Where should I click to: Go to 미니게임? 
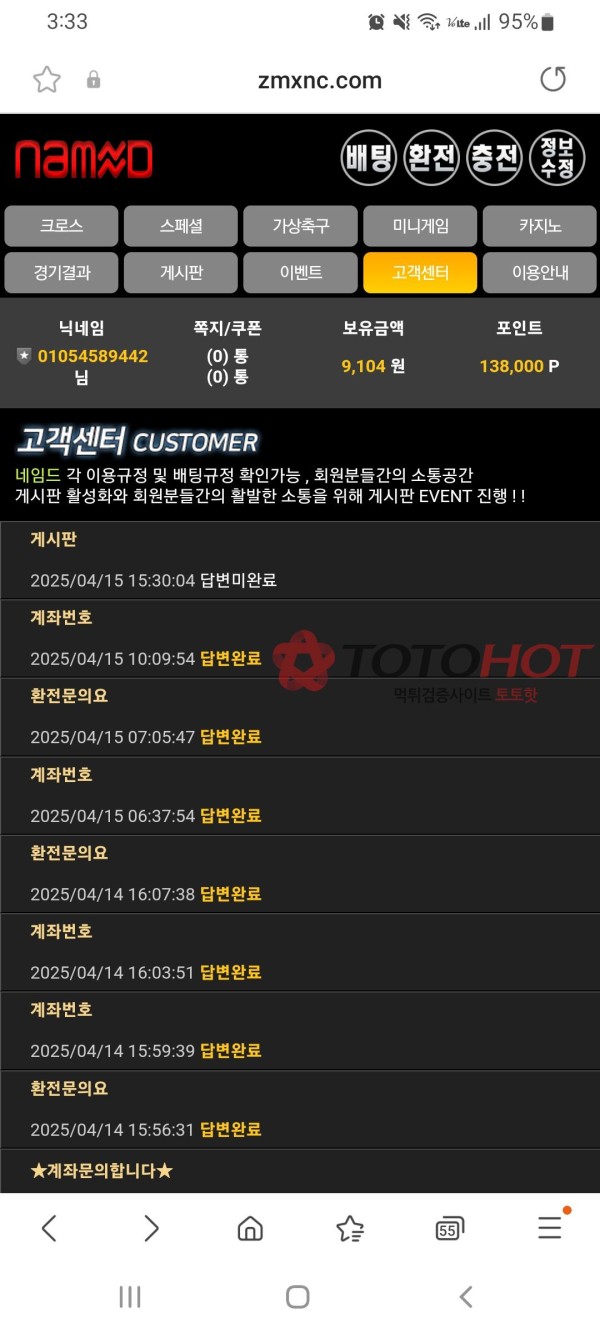click(420, 226)
